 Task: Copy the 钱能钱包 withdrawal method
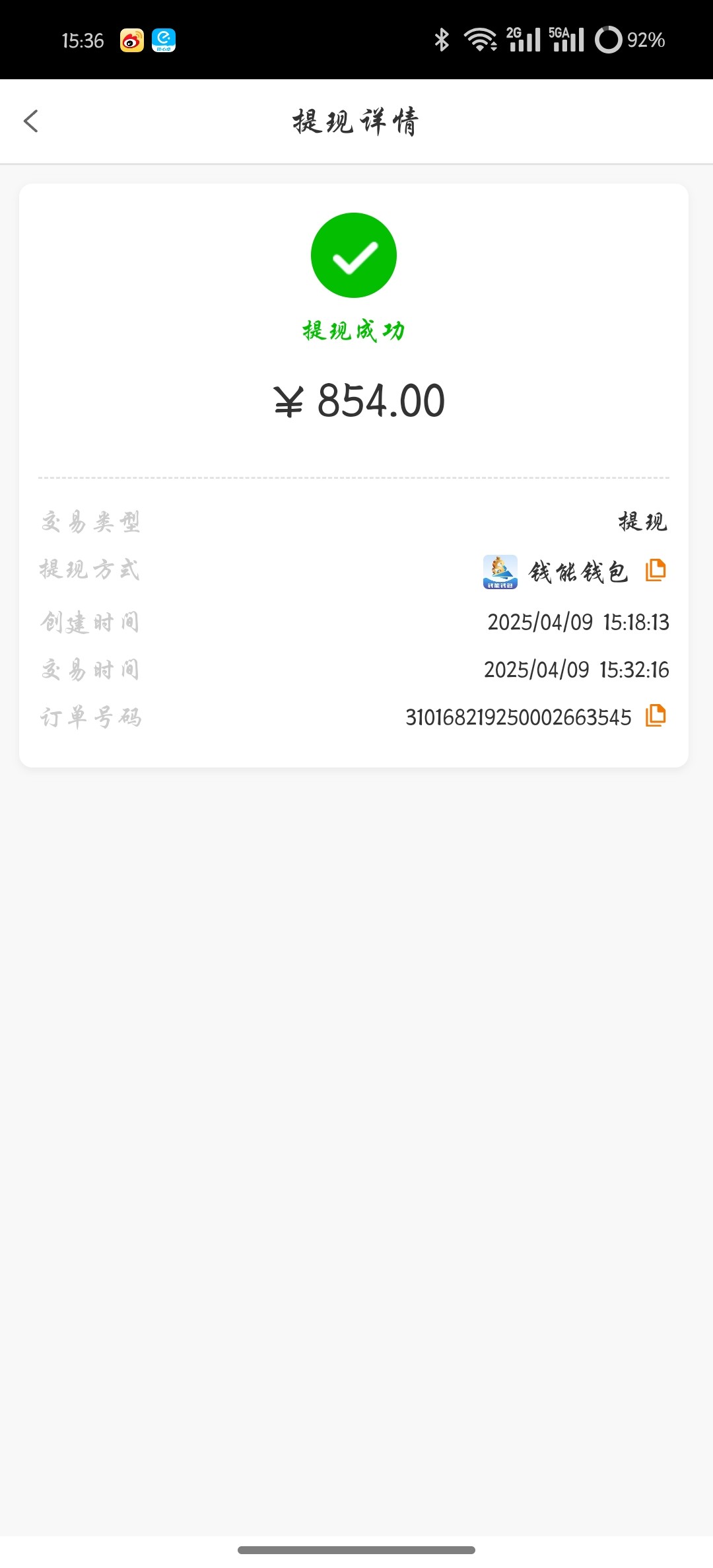(x=656, y=570)
